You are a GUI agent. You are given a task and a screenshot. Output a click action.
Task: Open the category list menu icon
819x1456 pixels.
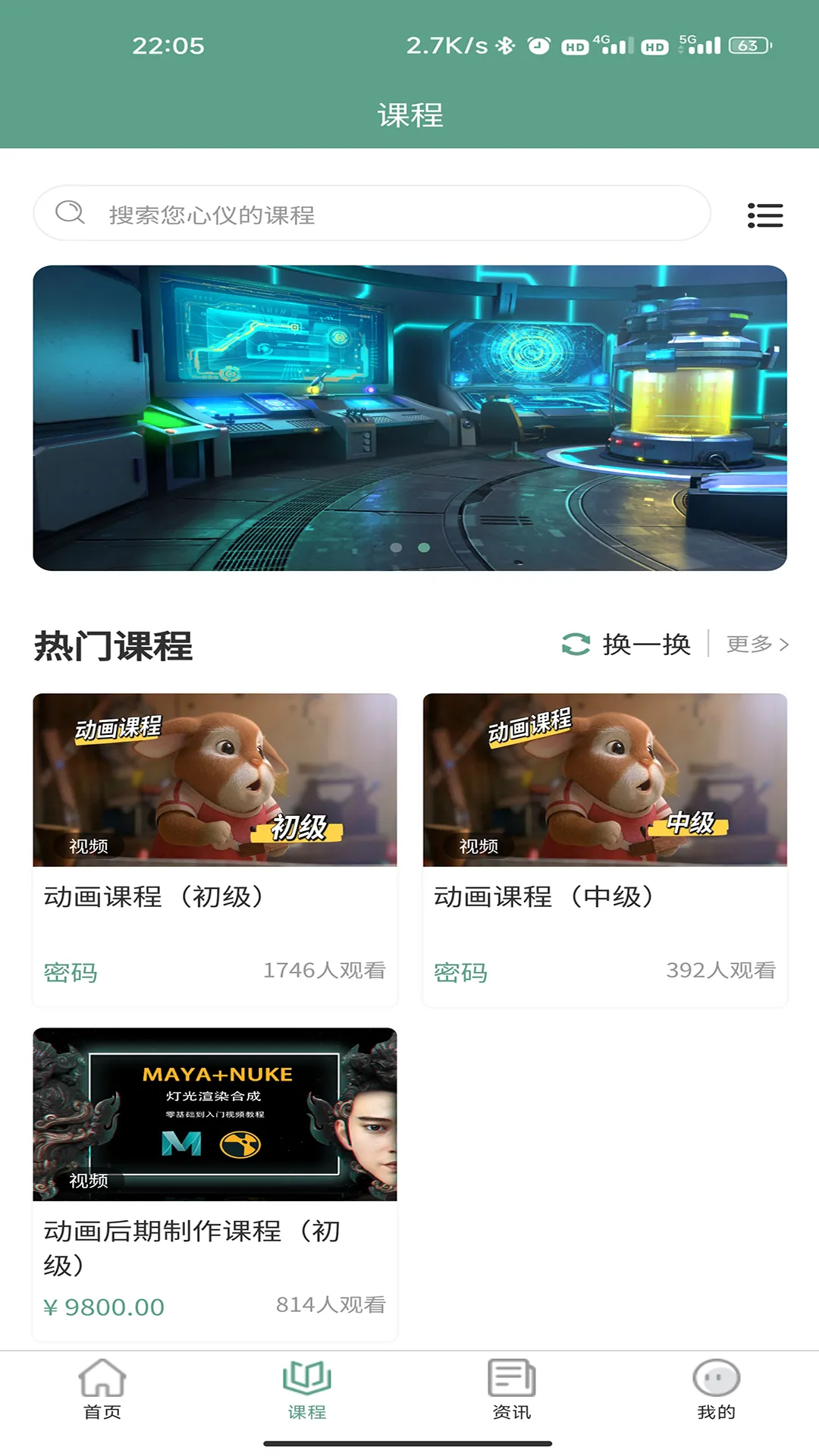764,215
